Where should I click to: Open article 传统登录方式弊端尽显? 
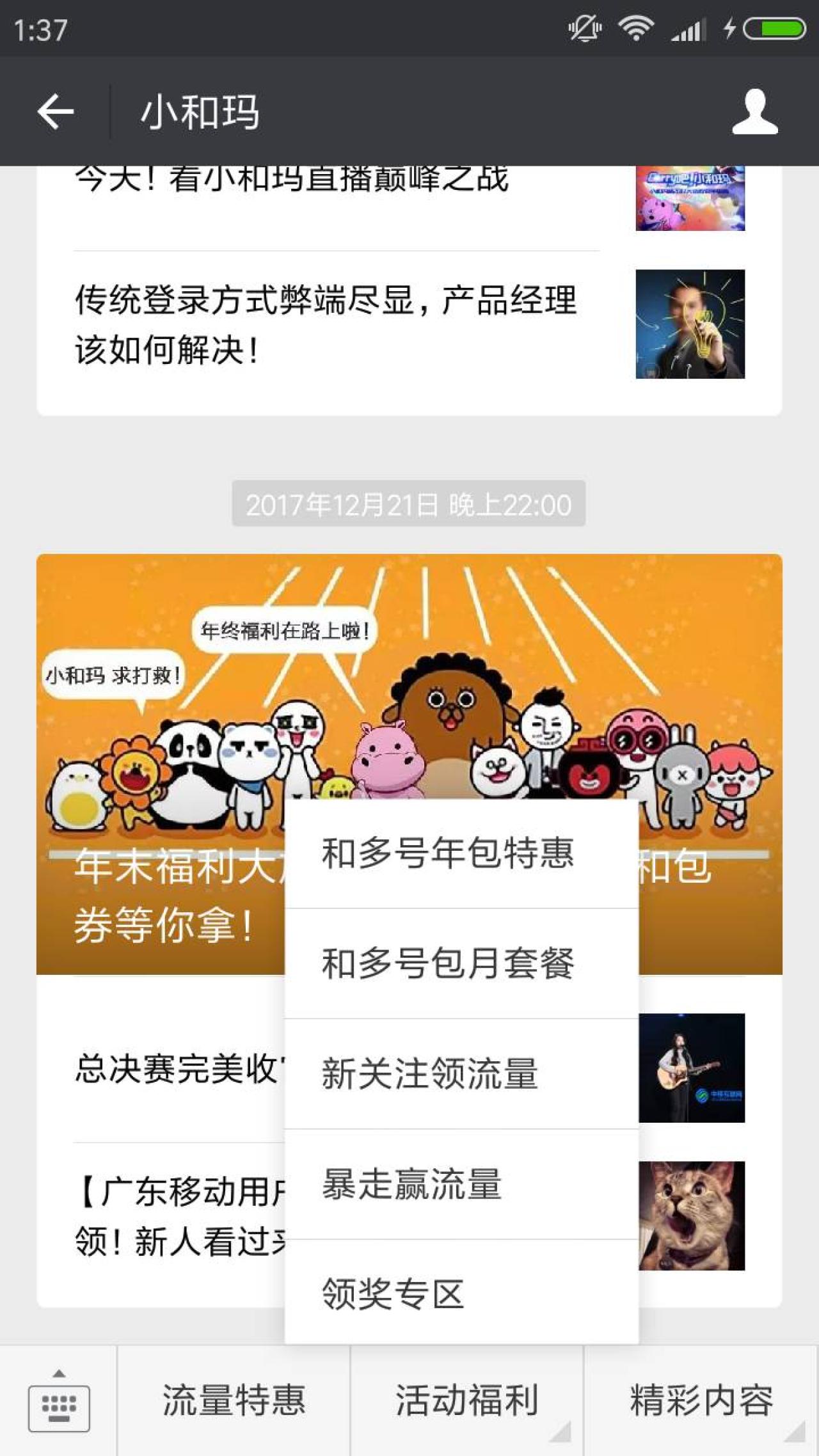326,324
